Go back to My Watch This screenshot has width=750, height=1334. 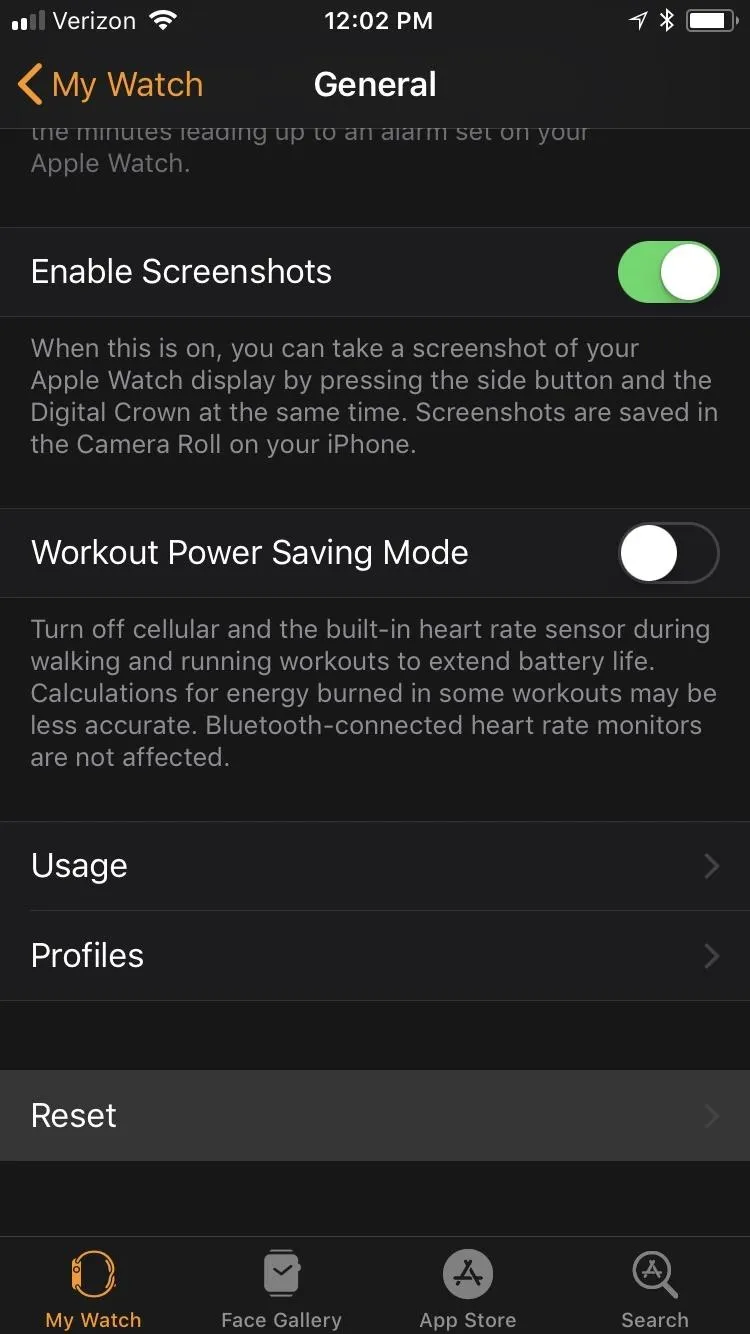110,85
